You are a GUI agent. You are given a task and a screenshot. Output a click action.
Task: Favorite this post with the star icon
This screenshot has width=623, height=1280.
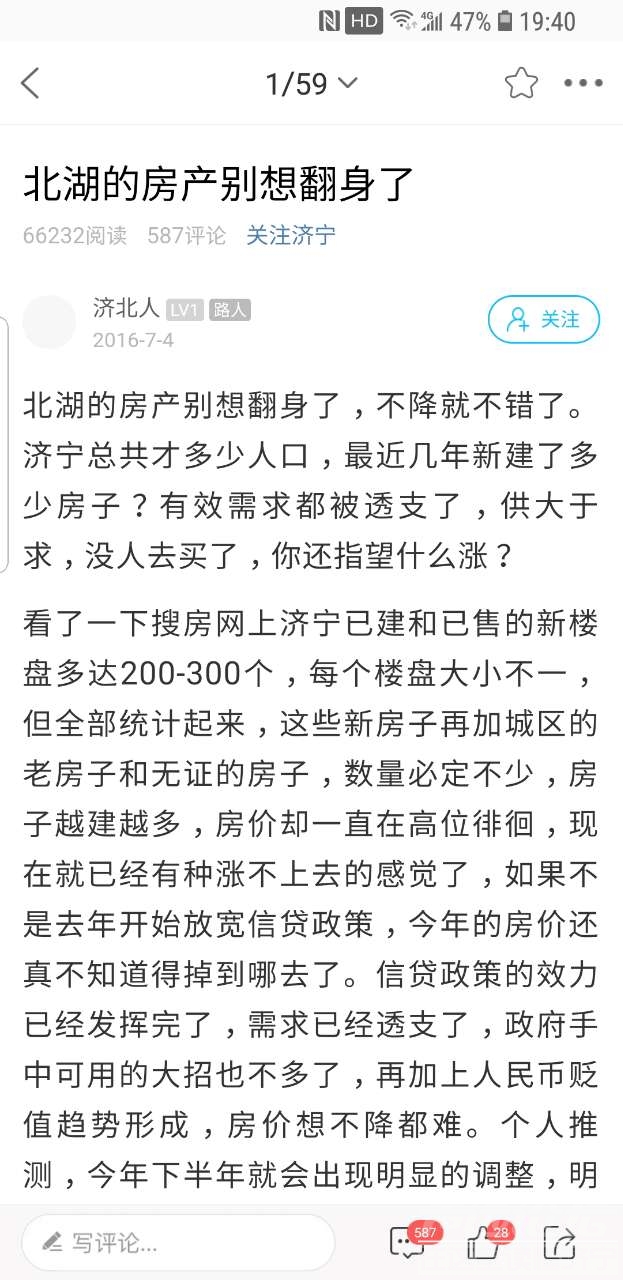[521, 84]
